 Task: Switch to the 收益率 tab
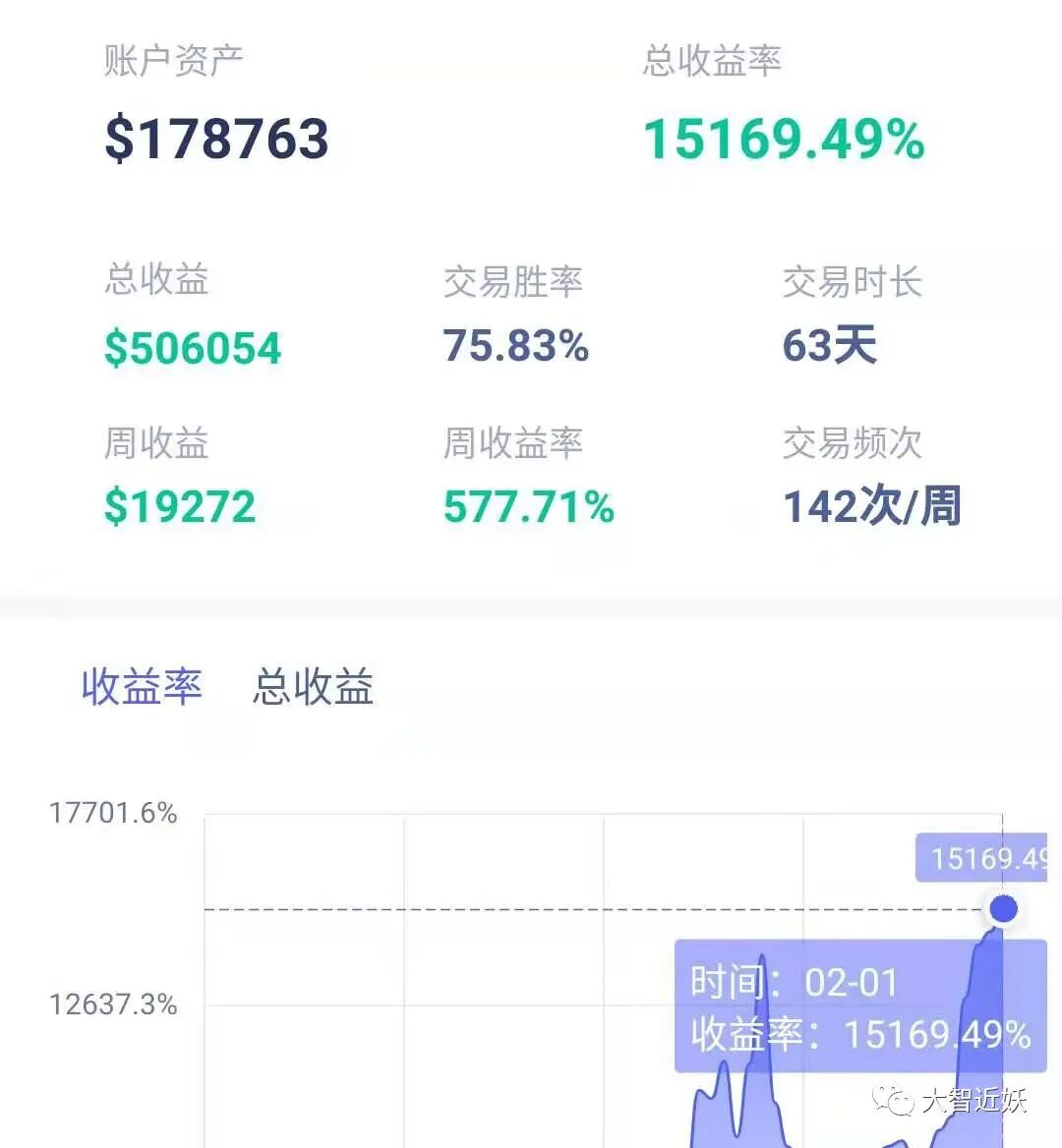point(142,687)
